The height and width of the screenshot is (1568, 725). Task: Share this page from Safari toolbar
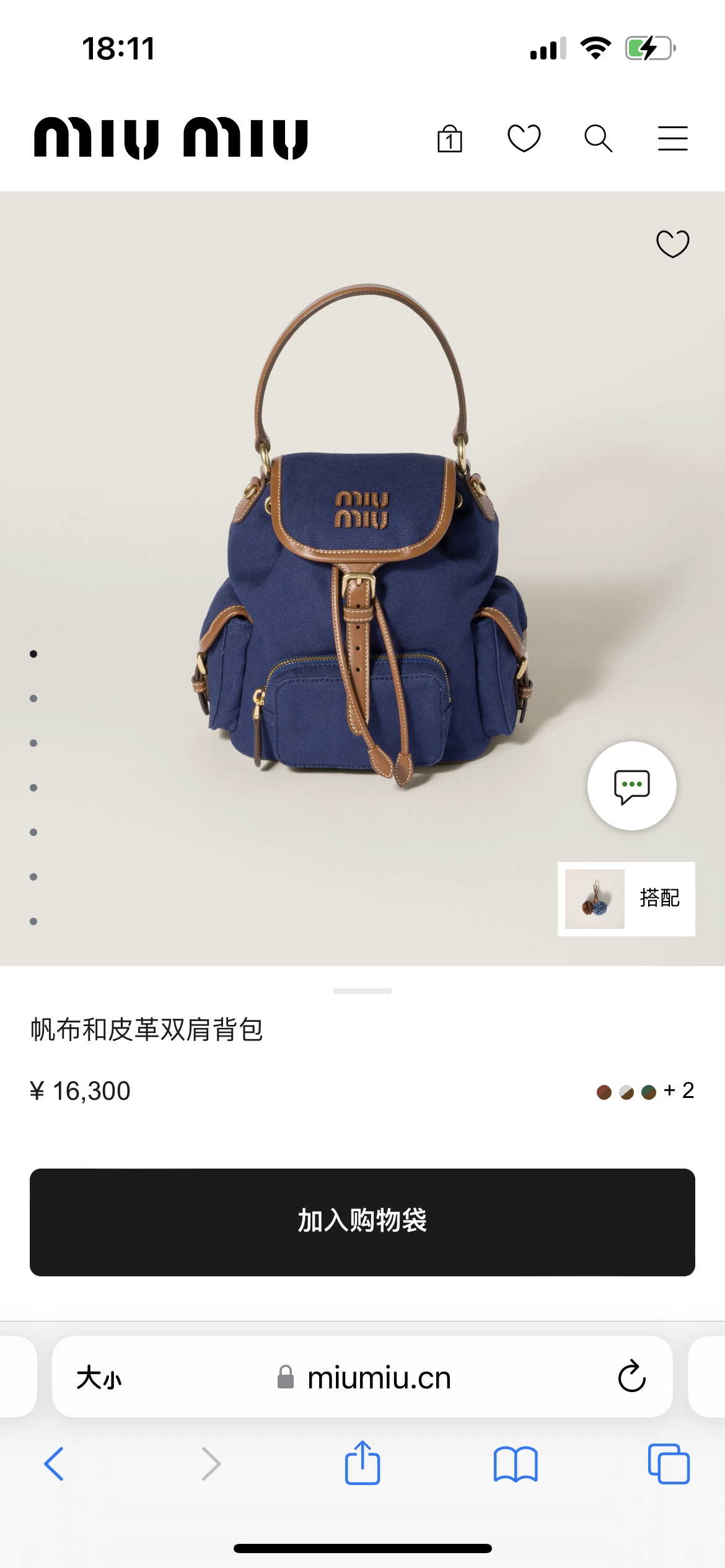point(362,1463)
